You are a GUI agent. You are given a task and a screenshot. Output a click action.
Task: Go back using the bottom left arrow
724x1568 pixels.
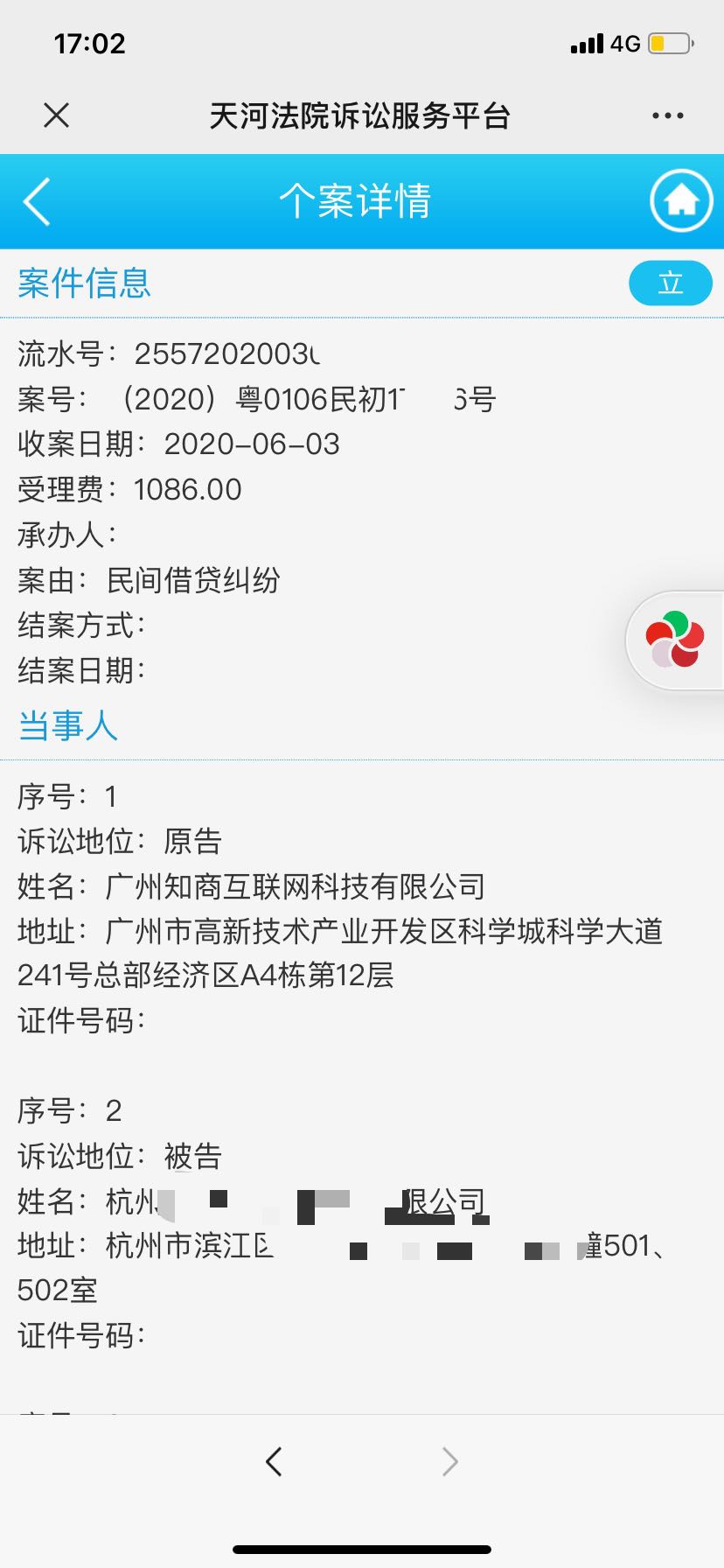tap(274, 1459)
